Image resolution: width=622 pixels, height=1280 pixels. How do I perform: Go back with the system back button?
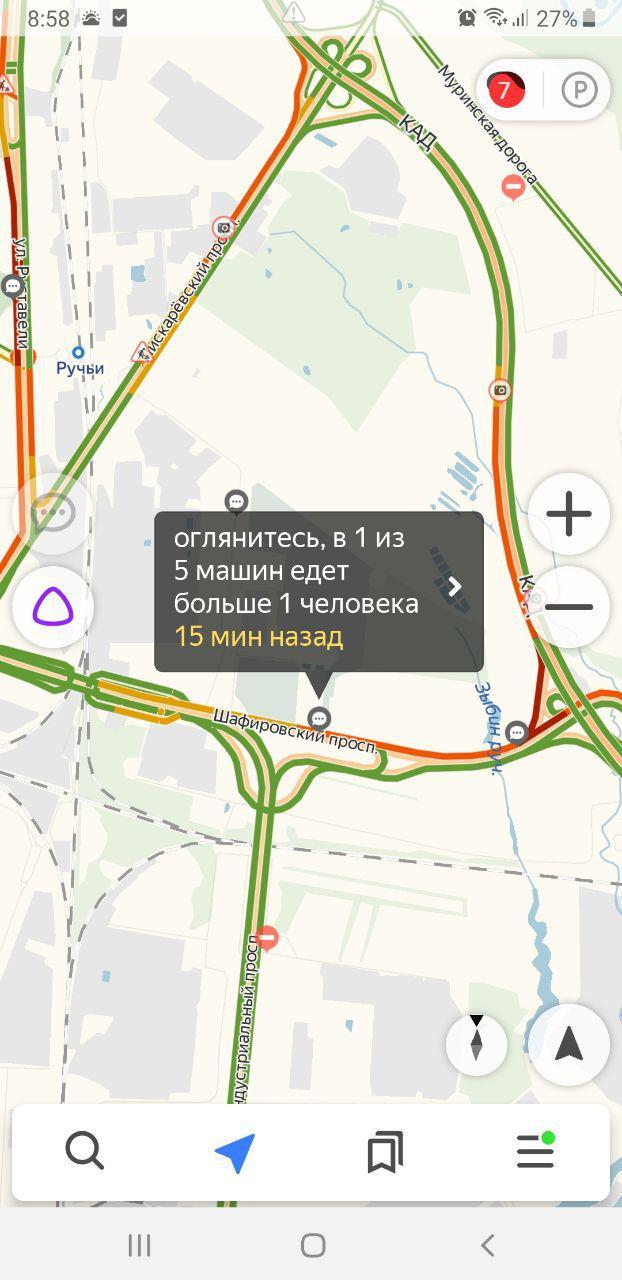(487, 1245)
